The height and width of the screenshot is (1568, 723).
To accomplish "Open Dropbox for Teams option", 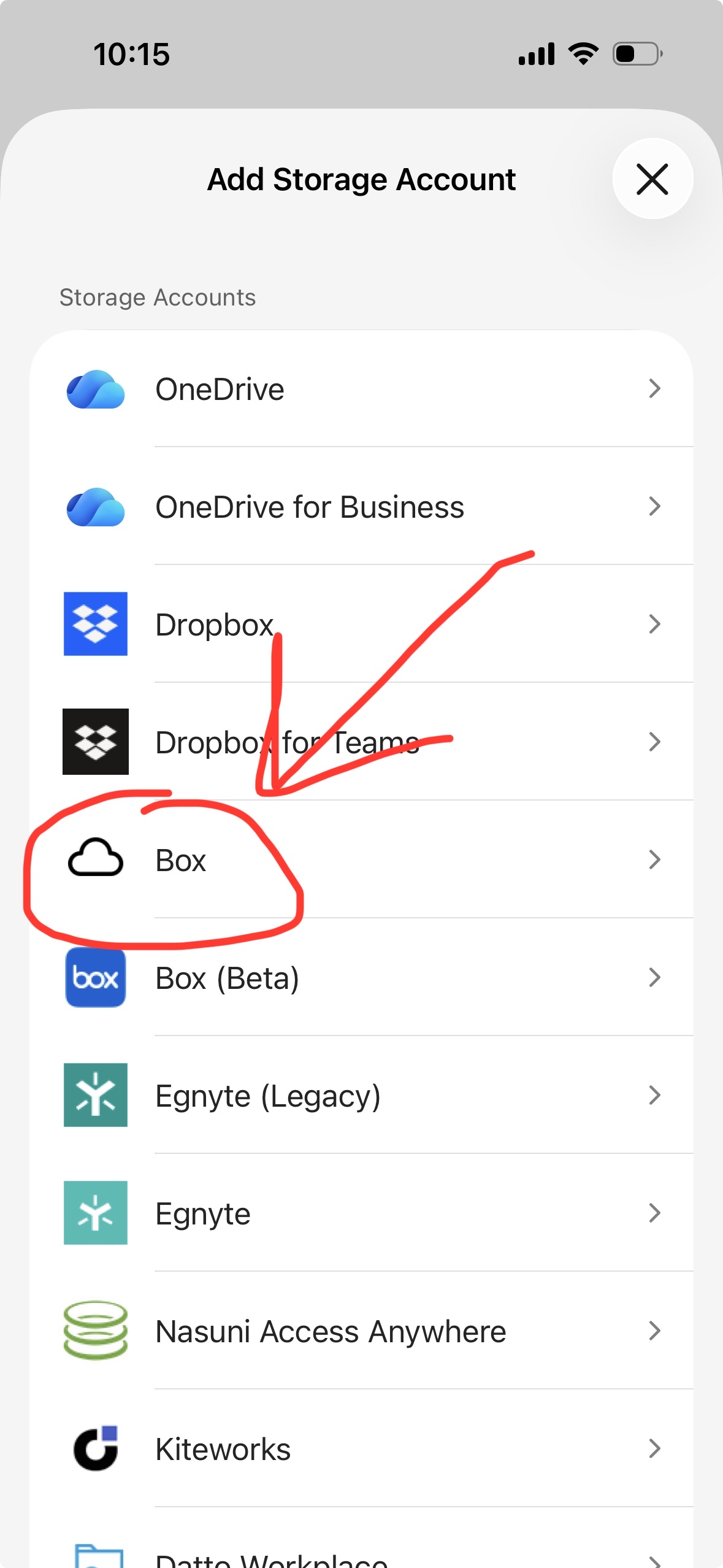I will (x=362, y=742).
